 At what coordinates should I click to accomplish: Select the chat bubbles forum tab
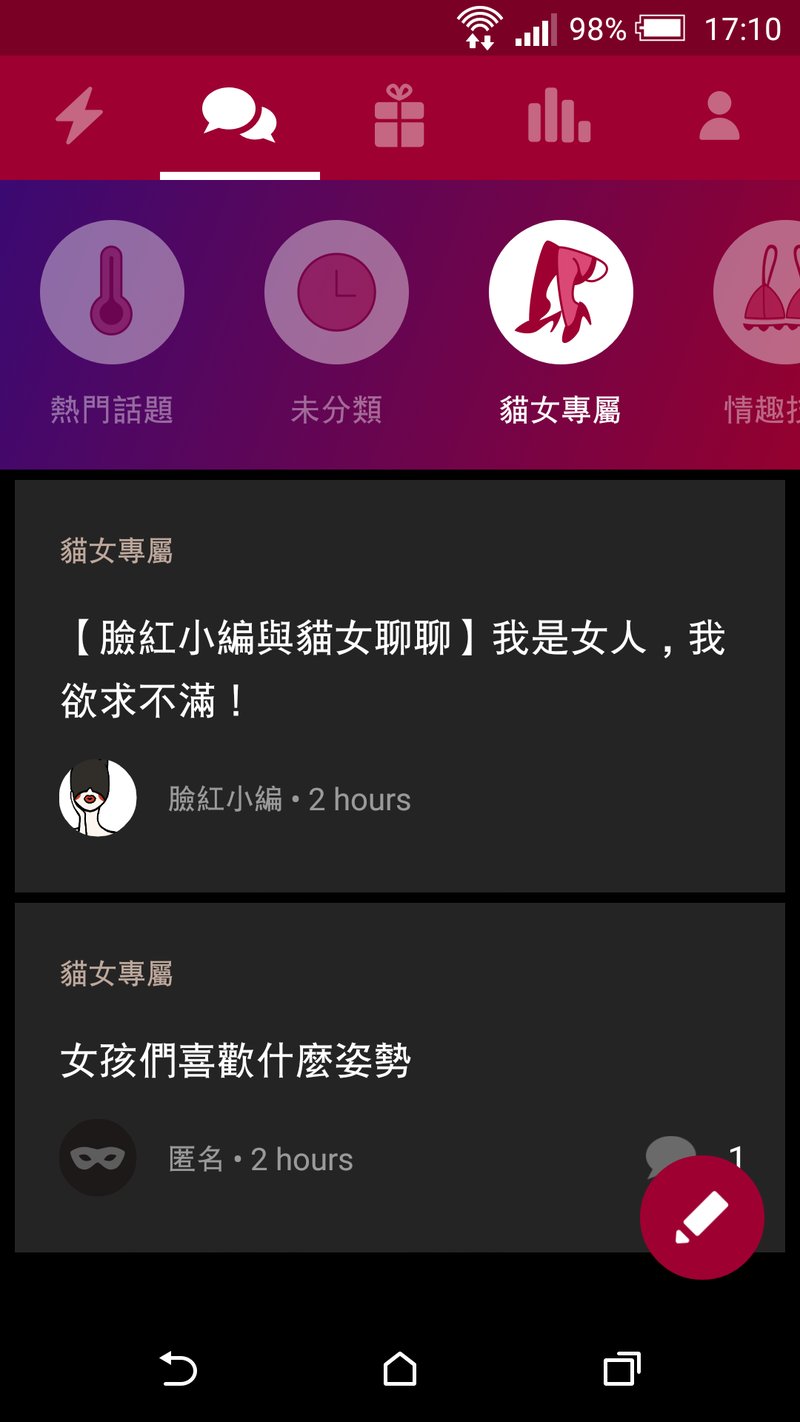pyautogui.click(x=239, y=117)
